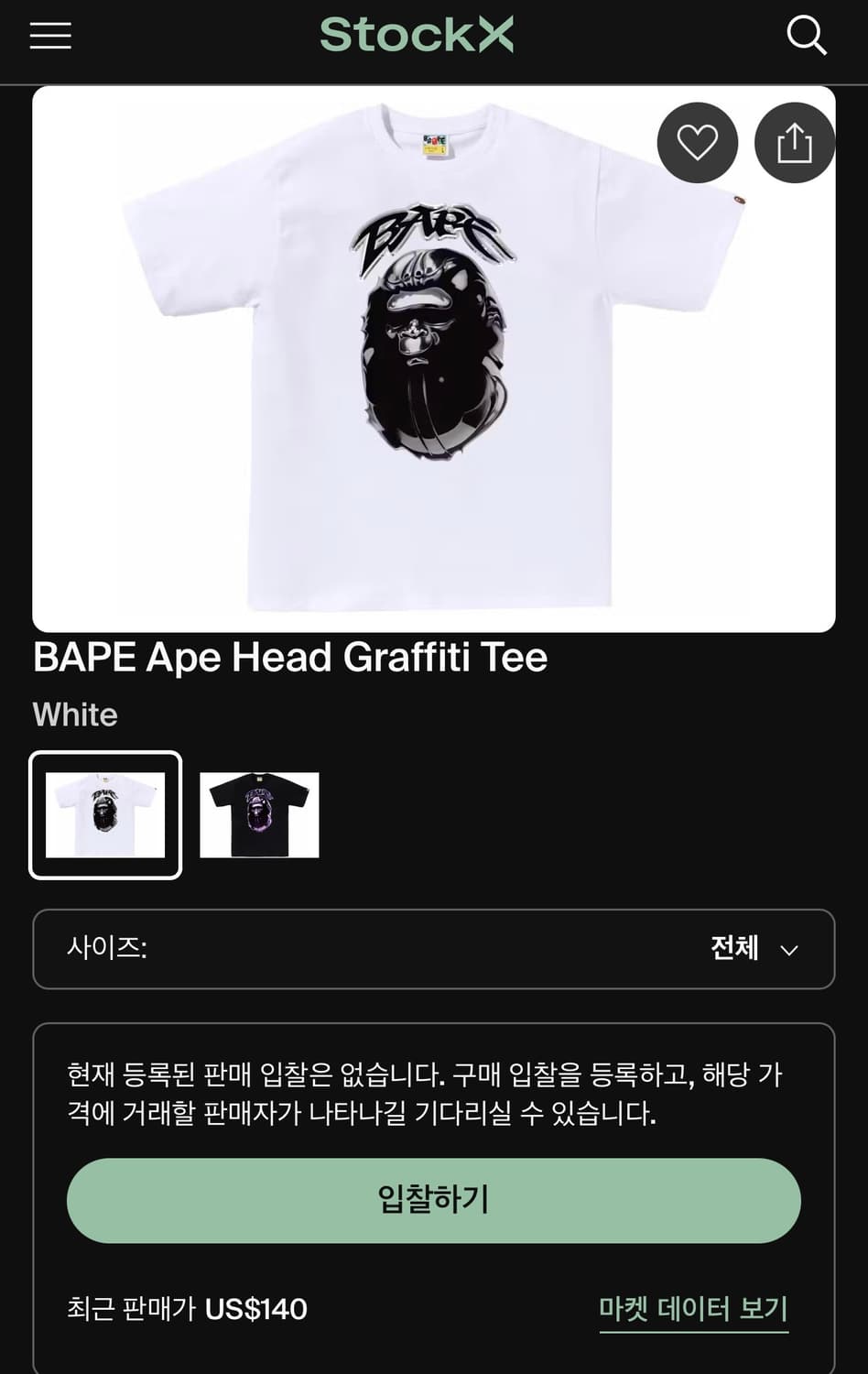Click the size dropdown arrow
Viewport: 868px width, 1374px height.
point(788,949)
